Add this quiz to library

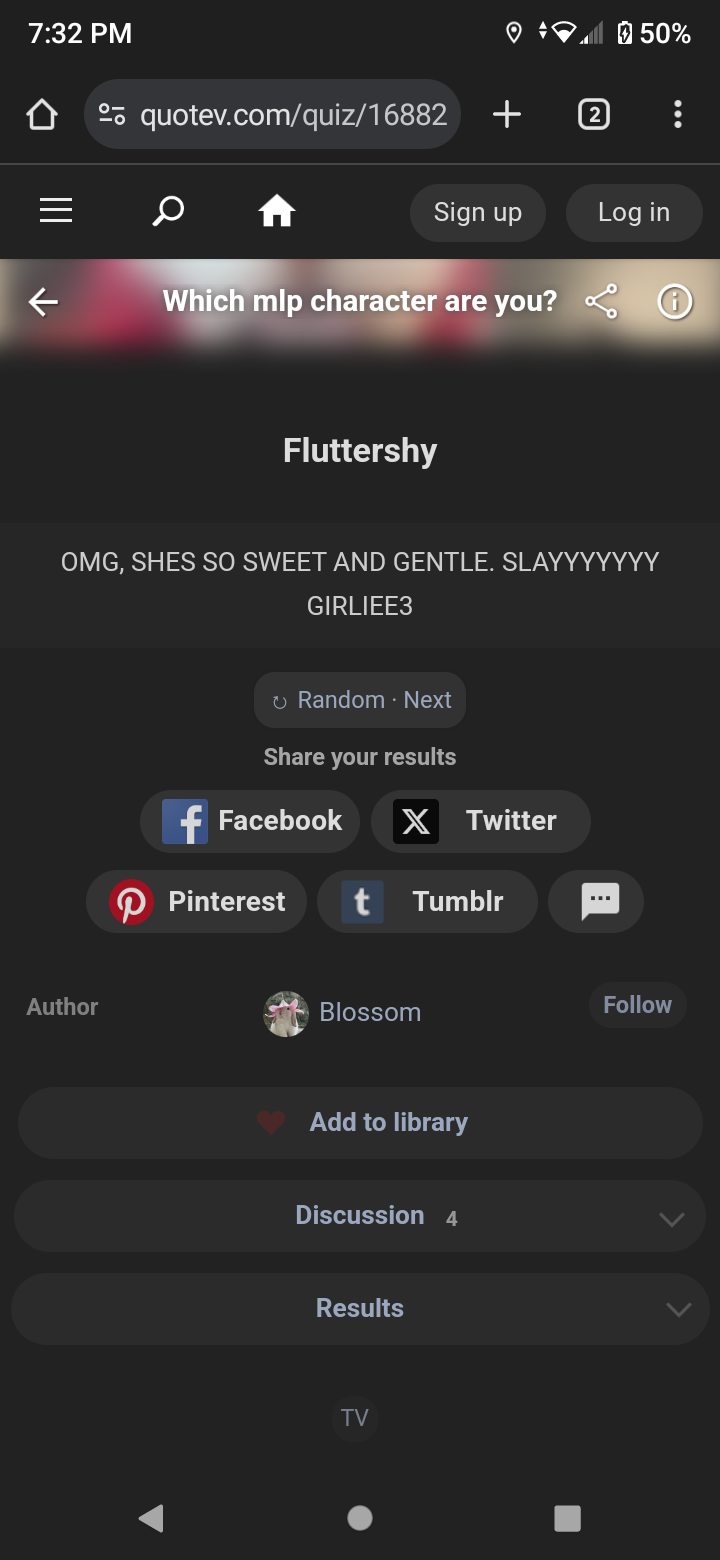[360, 1123]
